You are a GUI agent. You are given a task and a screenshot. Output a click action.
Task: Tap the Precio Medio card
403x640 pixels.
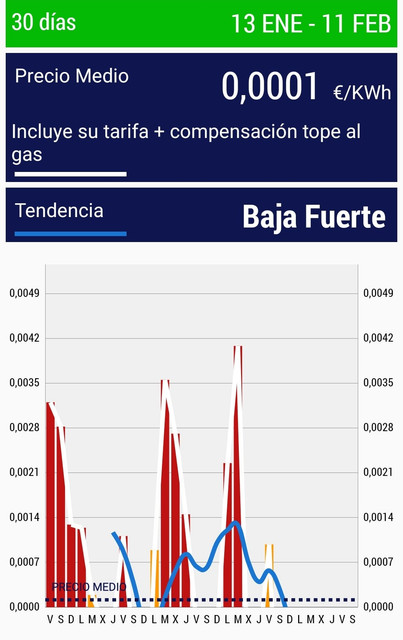(201, 118)
